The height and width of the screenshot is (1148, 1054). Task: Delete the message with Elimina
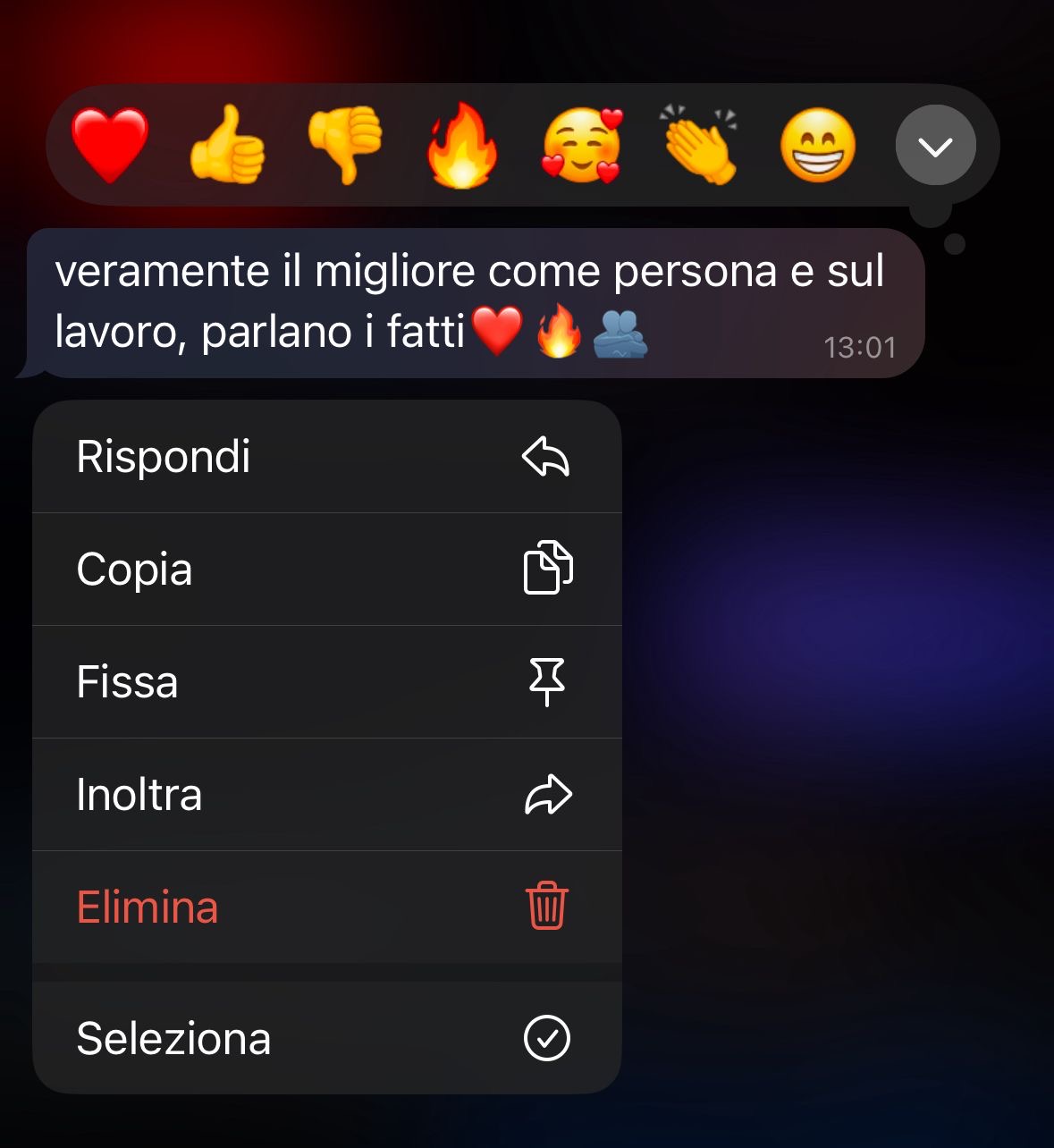[327, 907]
